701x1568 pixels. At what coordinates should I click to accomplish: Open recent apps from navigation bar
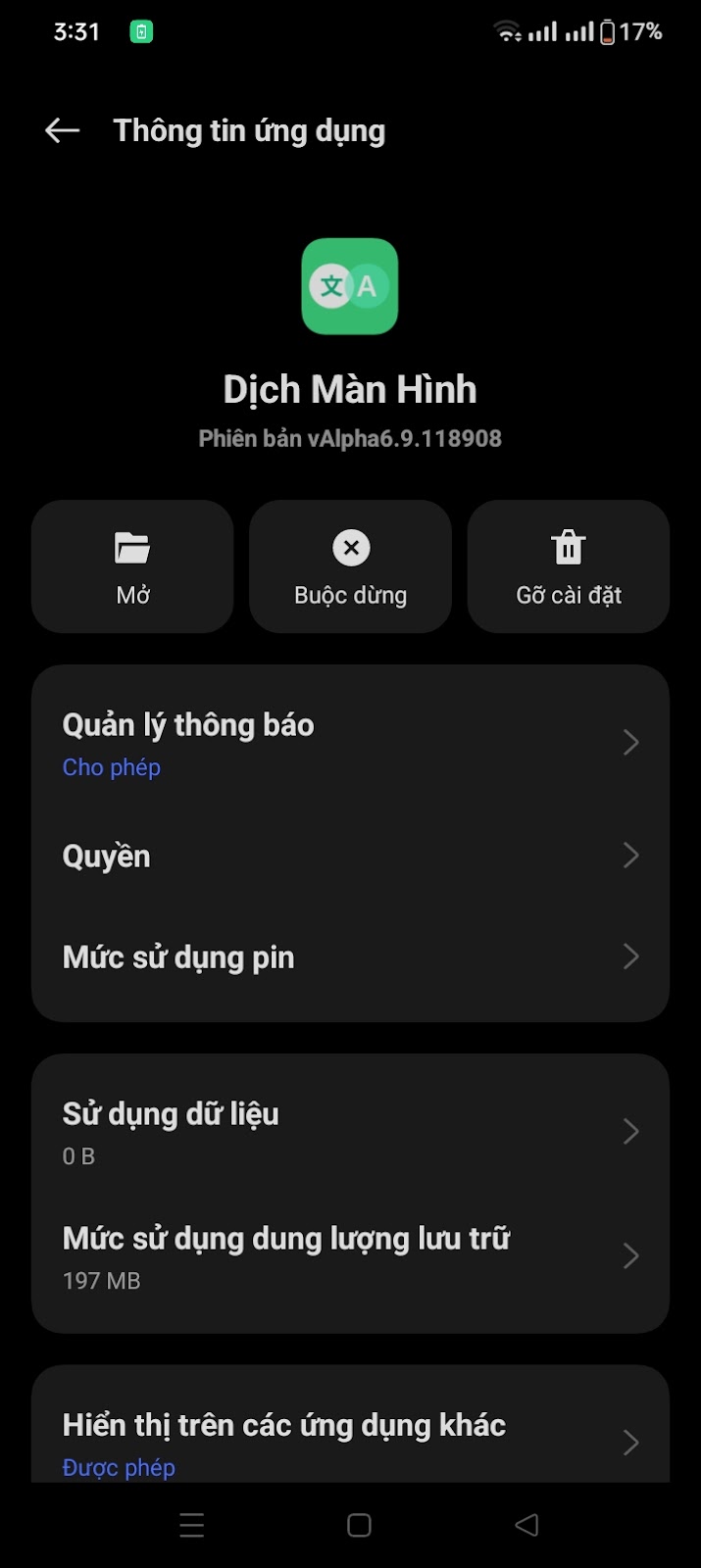coord(192,1525)
